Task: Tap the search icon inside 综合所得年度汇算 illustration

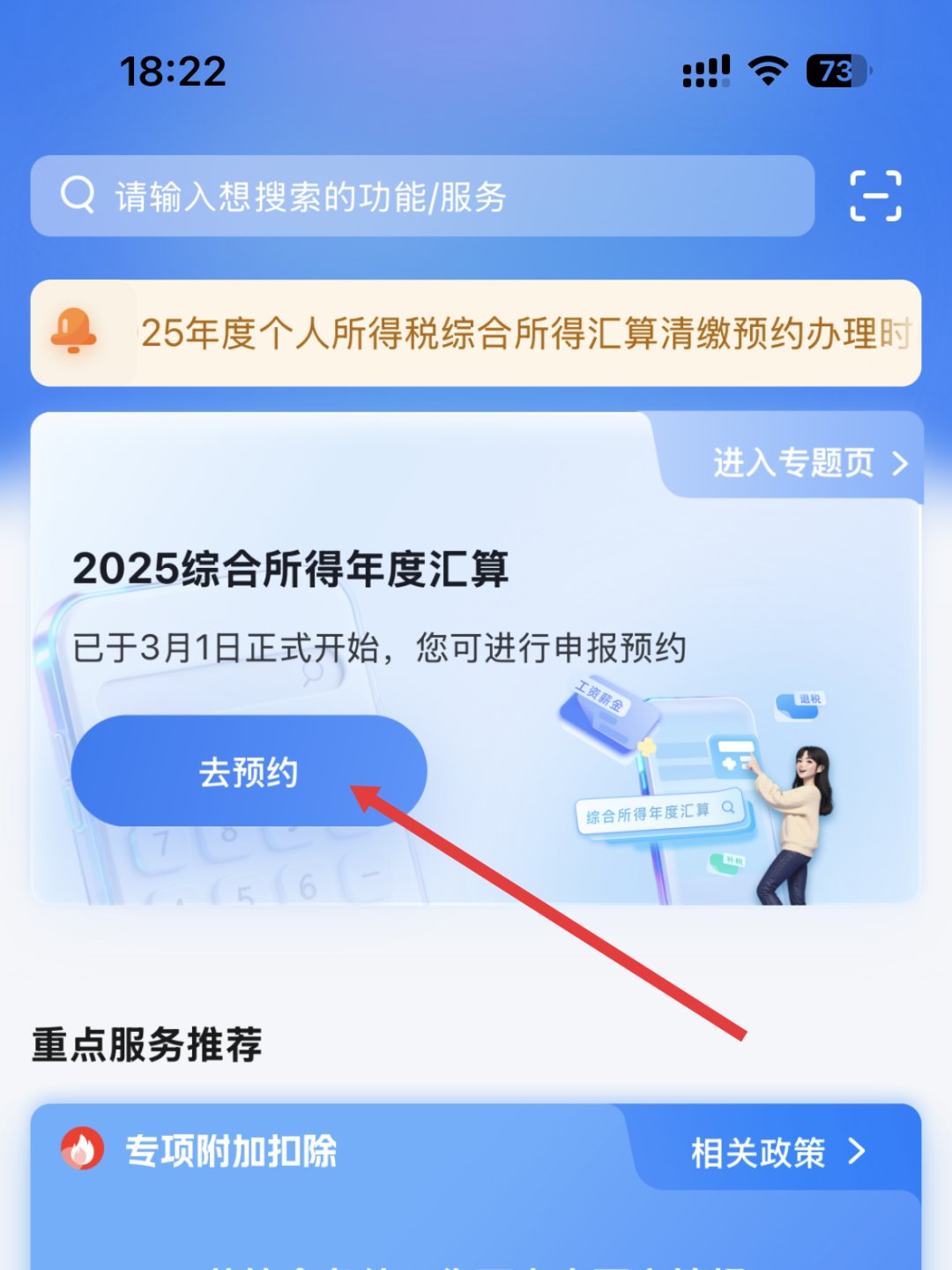Action: (x=728, y=808)
